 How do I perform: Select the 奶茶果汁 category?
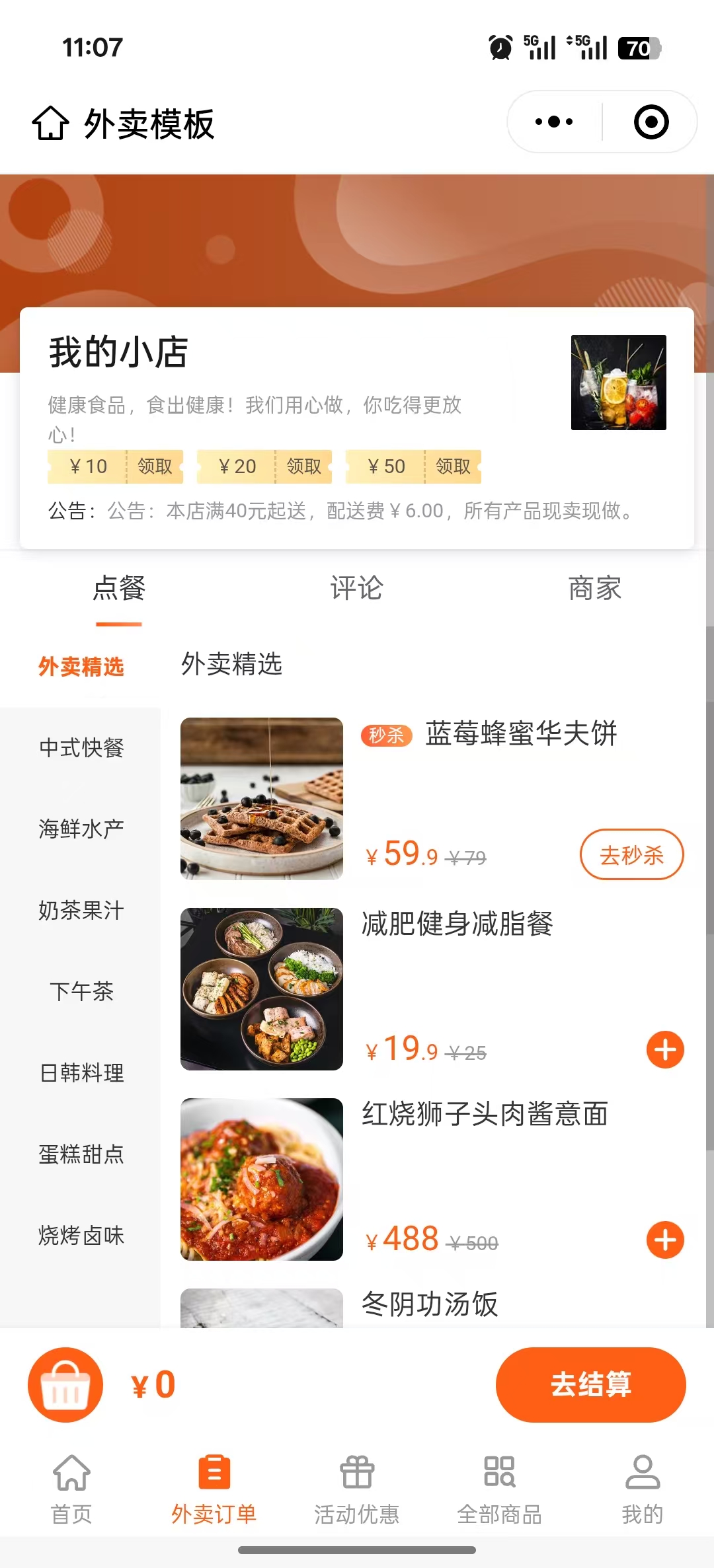(81, 911)
